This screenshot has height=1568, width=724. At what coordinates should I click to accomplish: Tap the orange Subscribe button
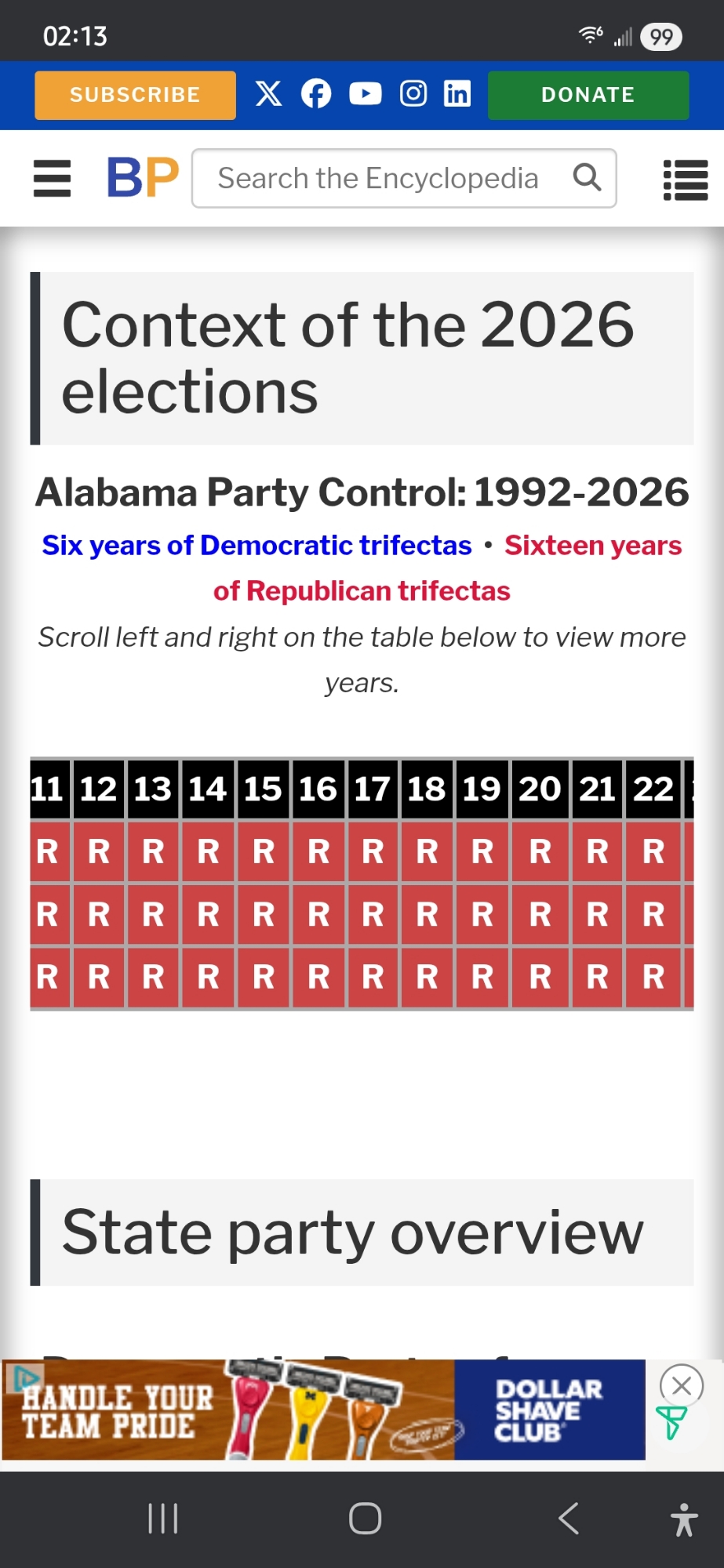135,95
